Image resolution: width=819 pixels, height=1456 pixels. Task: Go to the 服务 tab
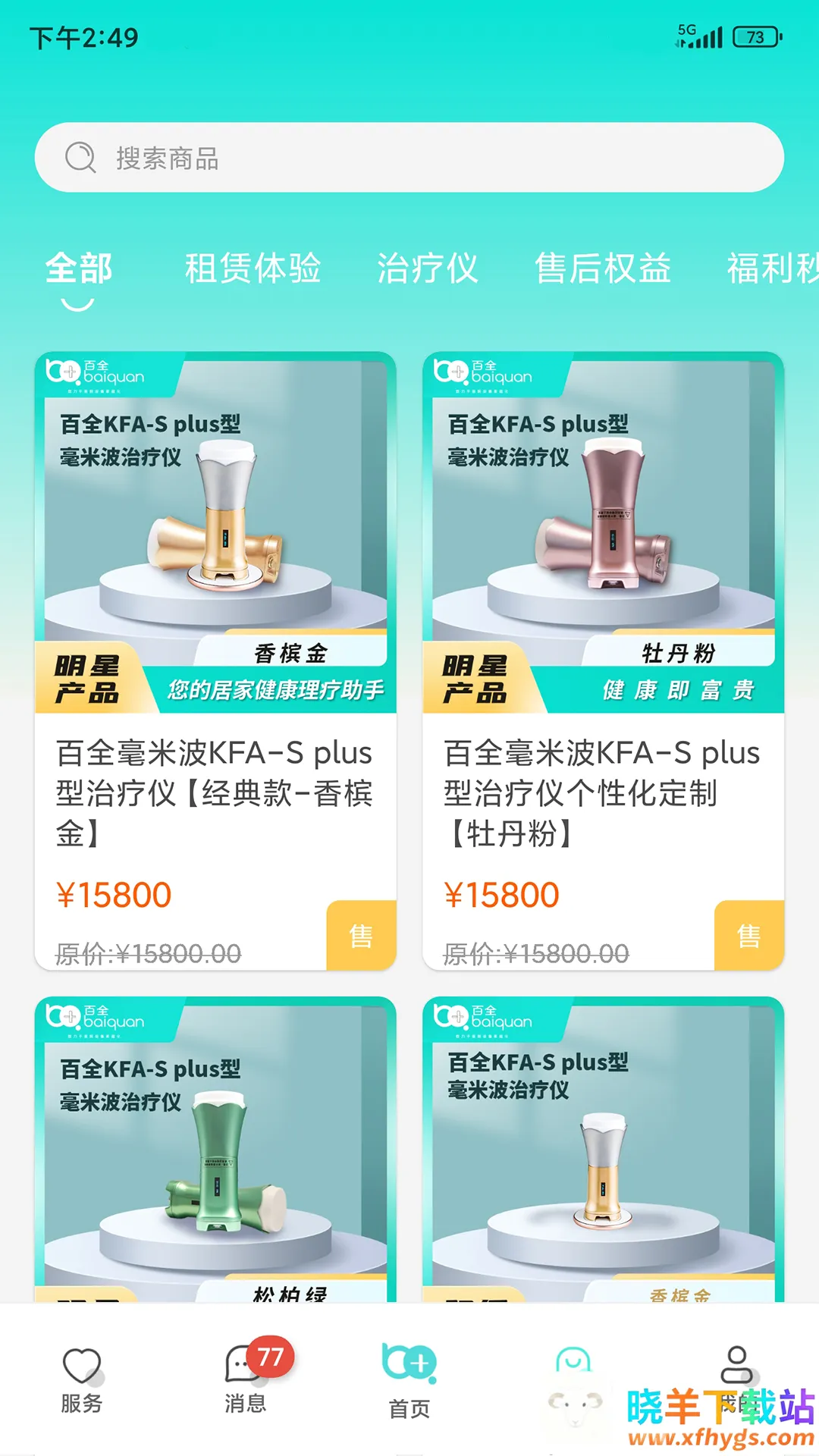(x=82, y=1380)
